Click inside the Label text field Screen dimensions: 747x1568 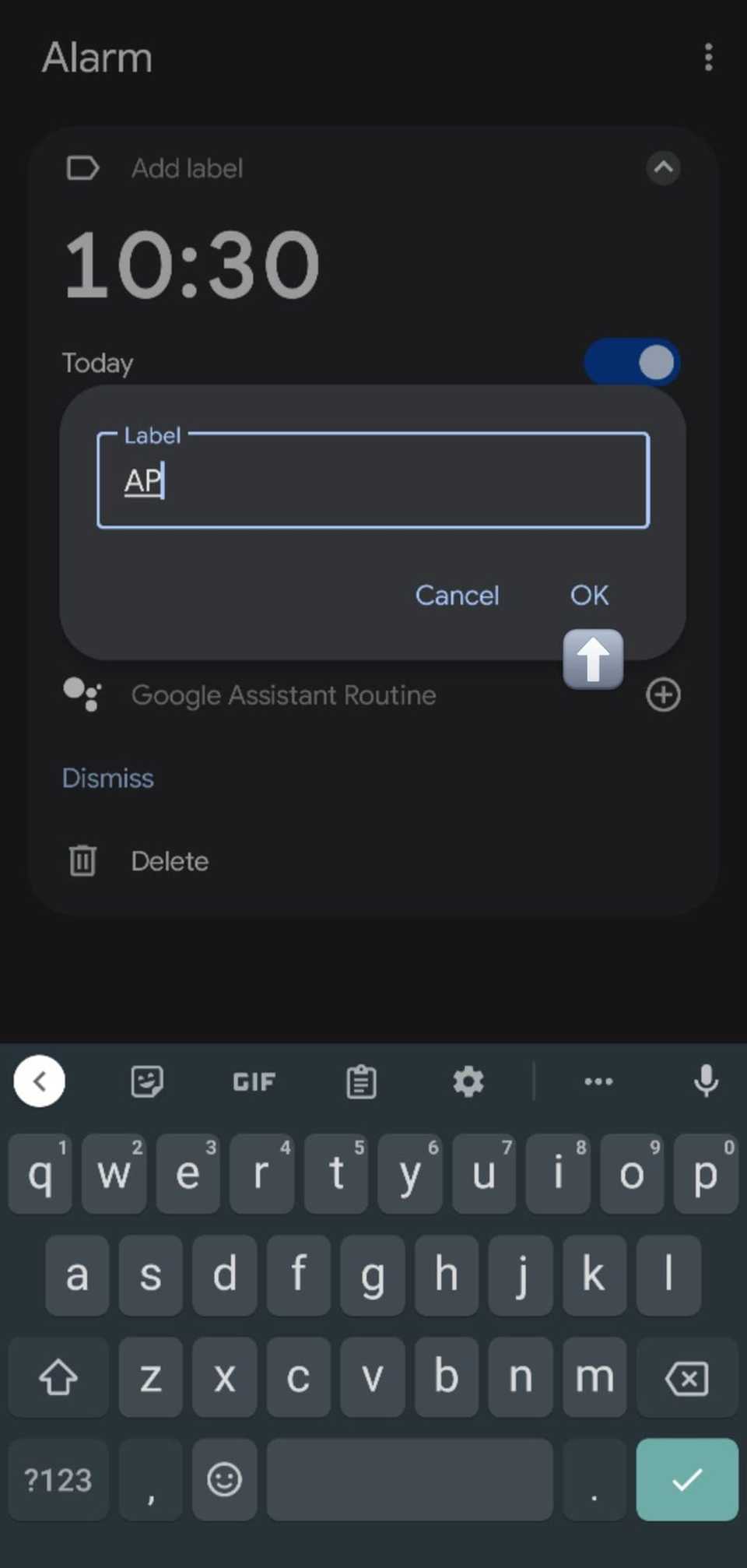click(x=372, y=480)
